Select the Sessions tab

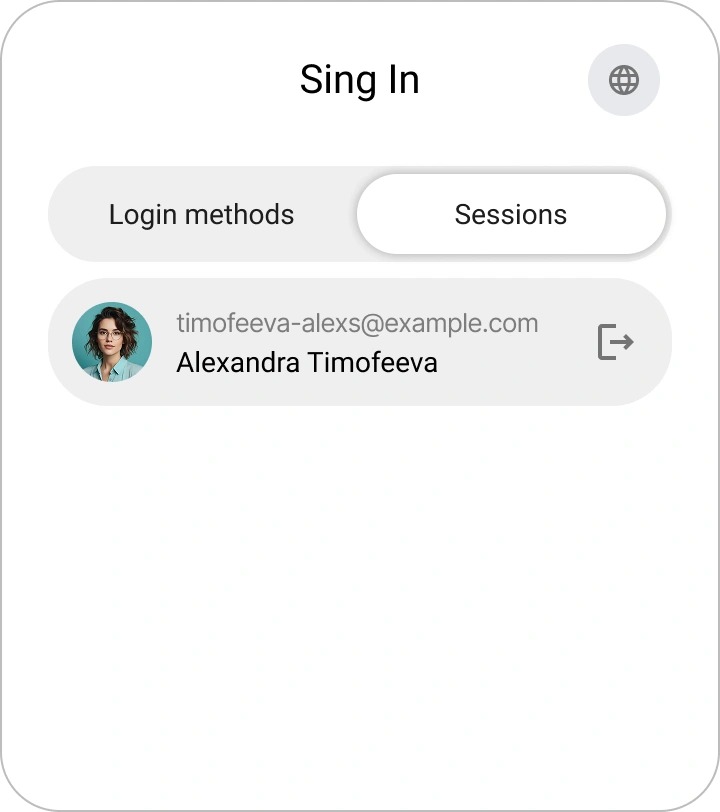point(511,214)
